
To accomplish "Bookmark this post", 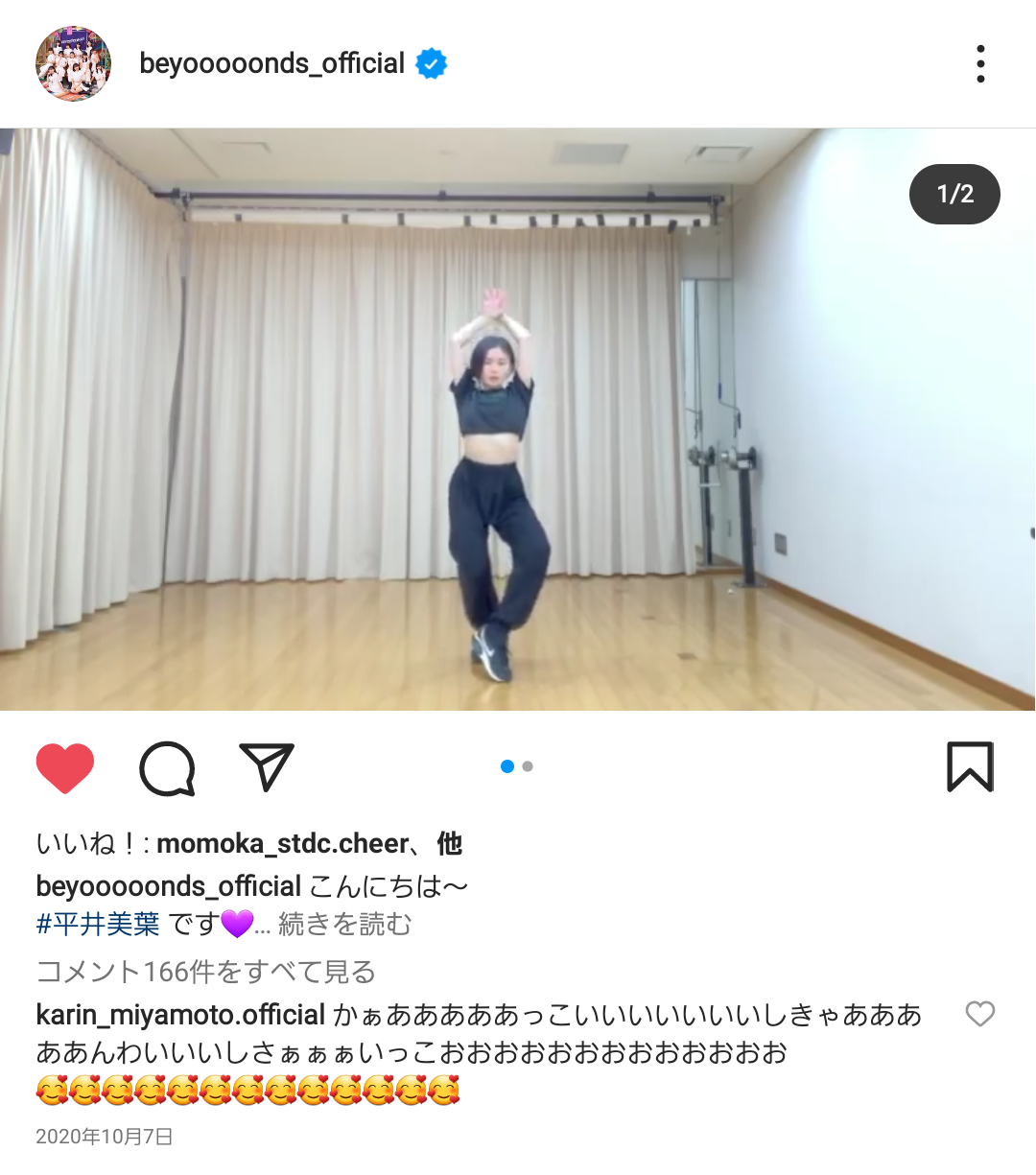I will [970, 767].
